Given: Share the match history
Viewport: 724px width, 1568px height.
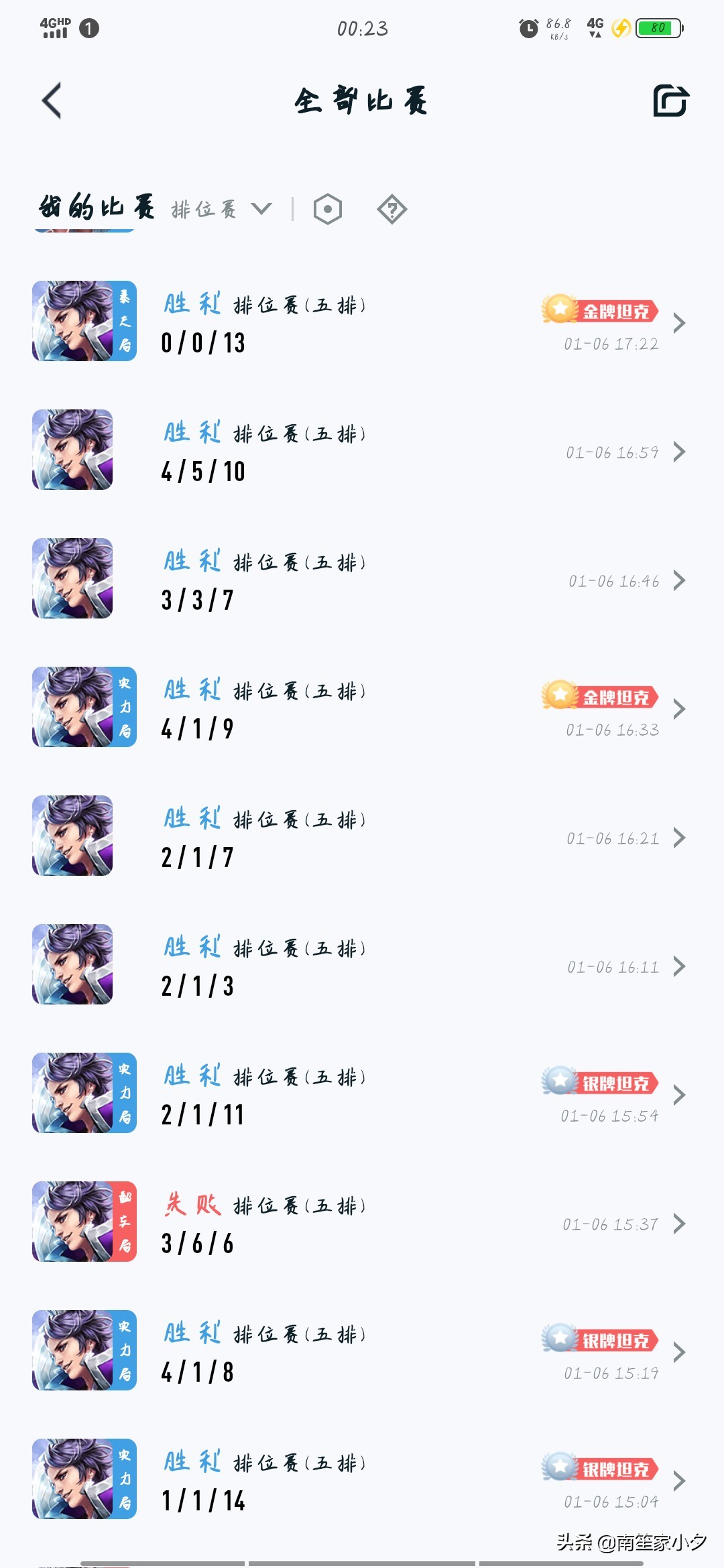Looking at the screenshot, I should pyautogui.click(x=671, y=101).
